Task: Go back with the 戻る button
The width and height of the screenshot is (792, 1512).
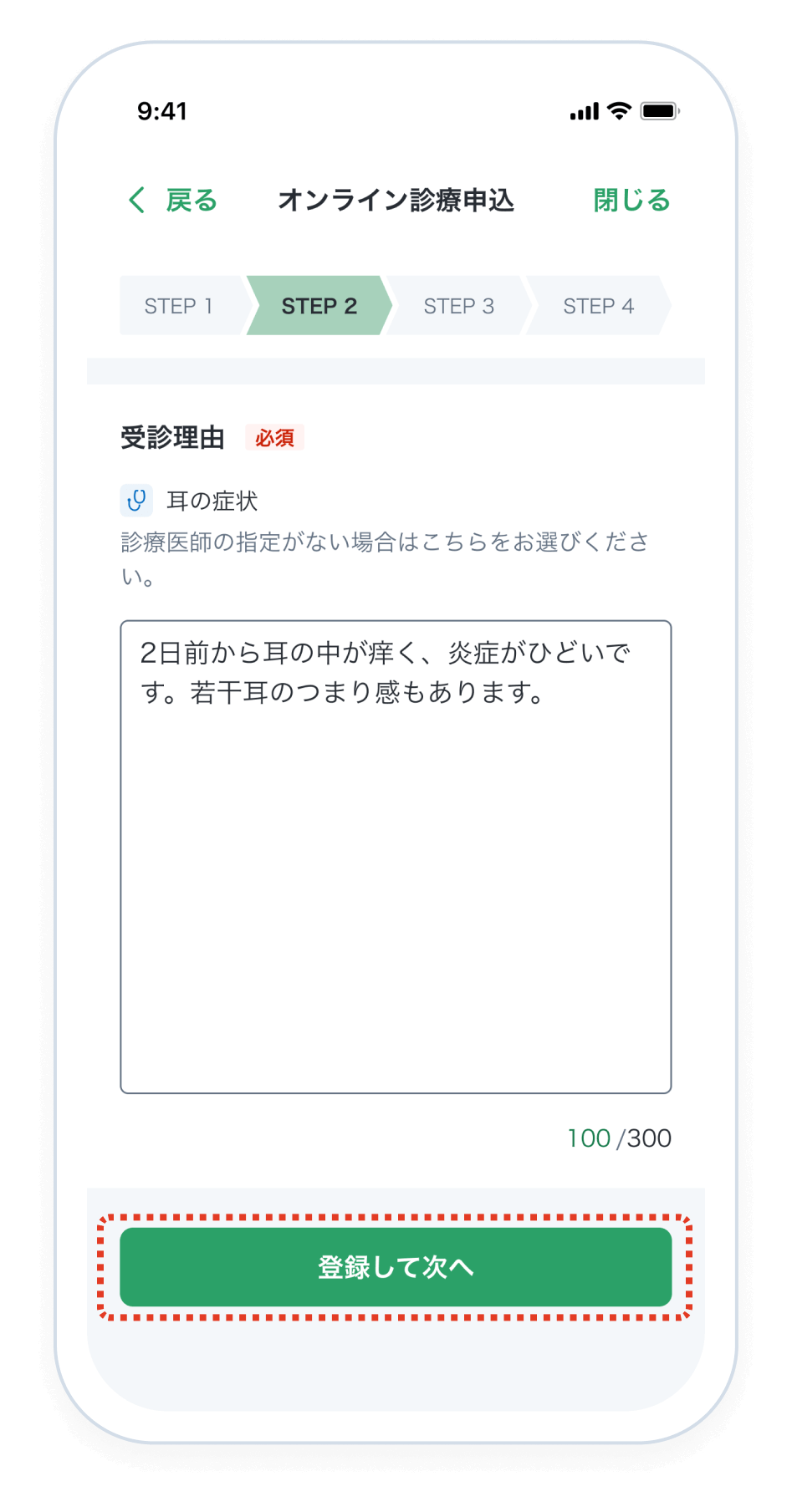Action: click(x=173, y=201)
